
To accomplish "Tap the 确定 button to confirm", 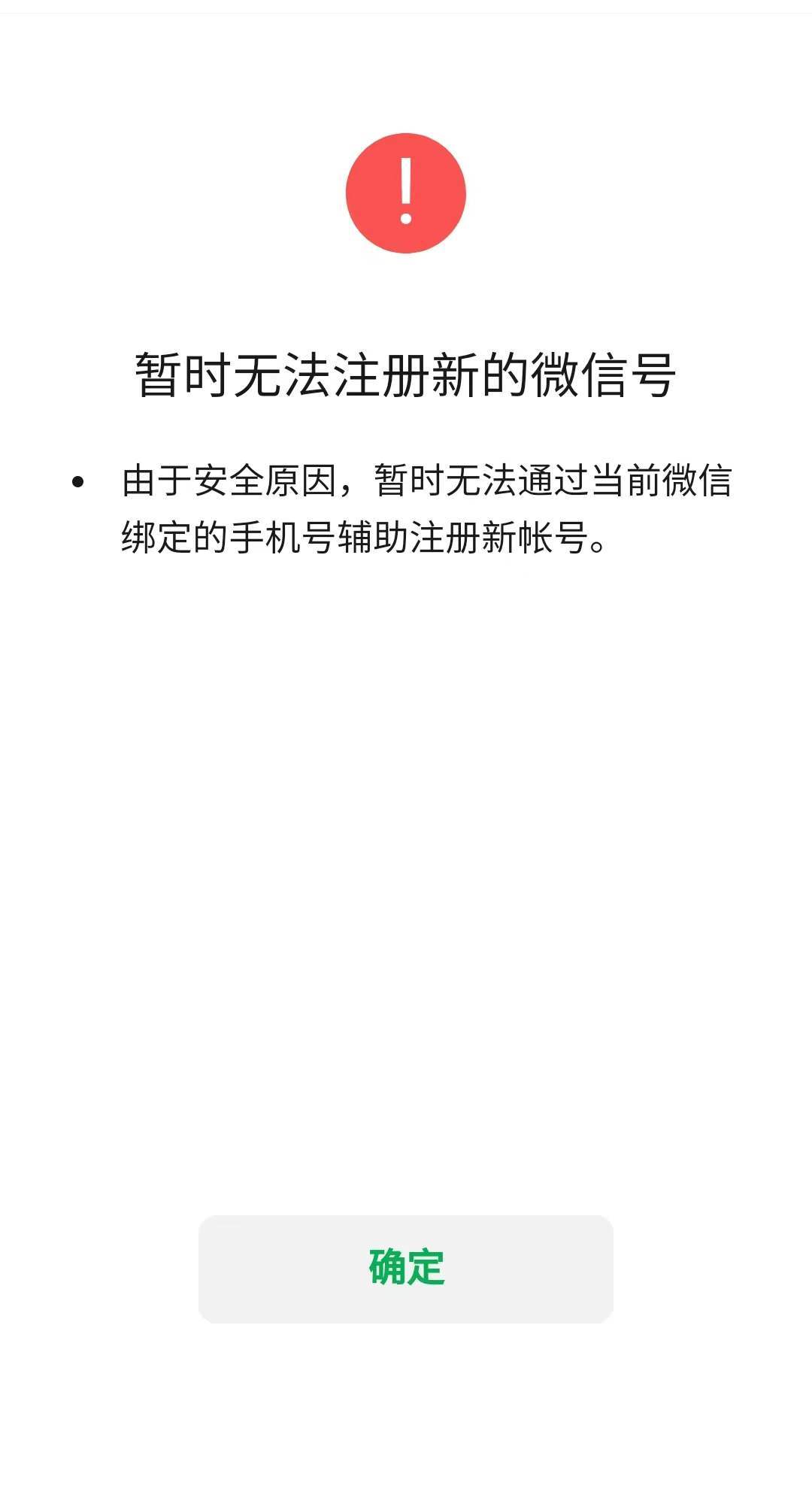I will pyautogui.click(x=406, y=1268).
